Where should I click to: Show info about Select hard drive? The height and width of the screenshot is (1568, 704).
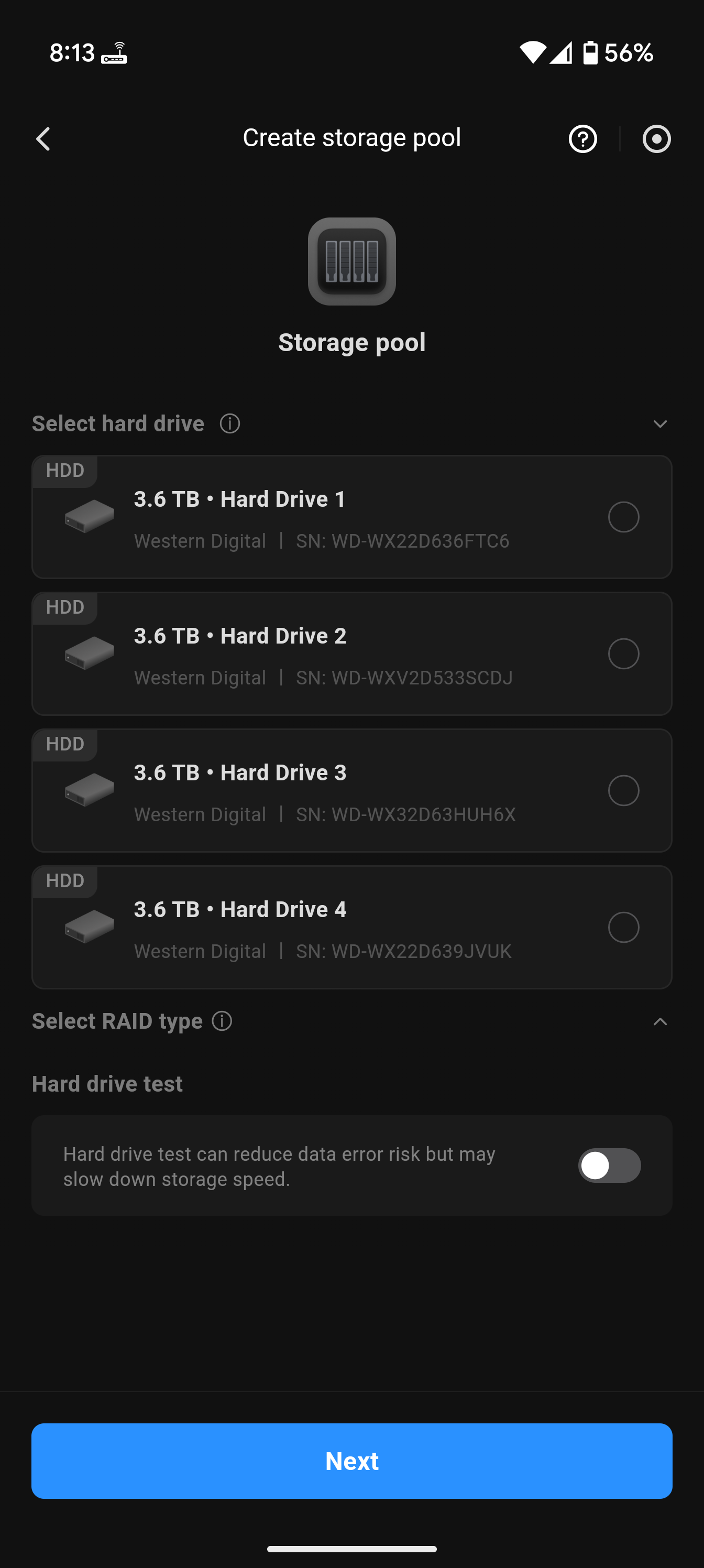[x=230, y=423]
